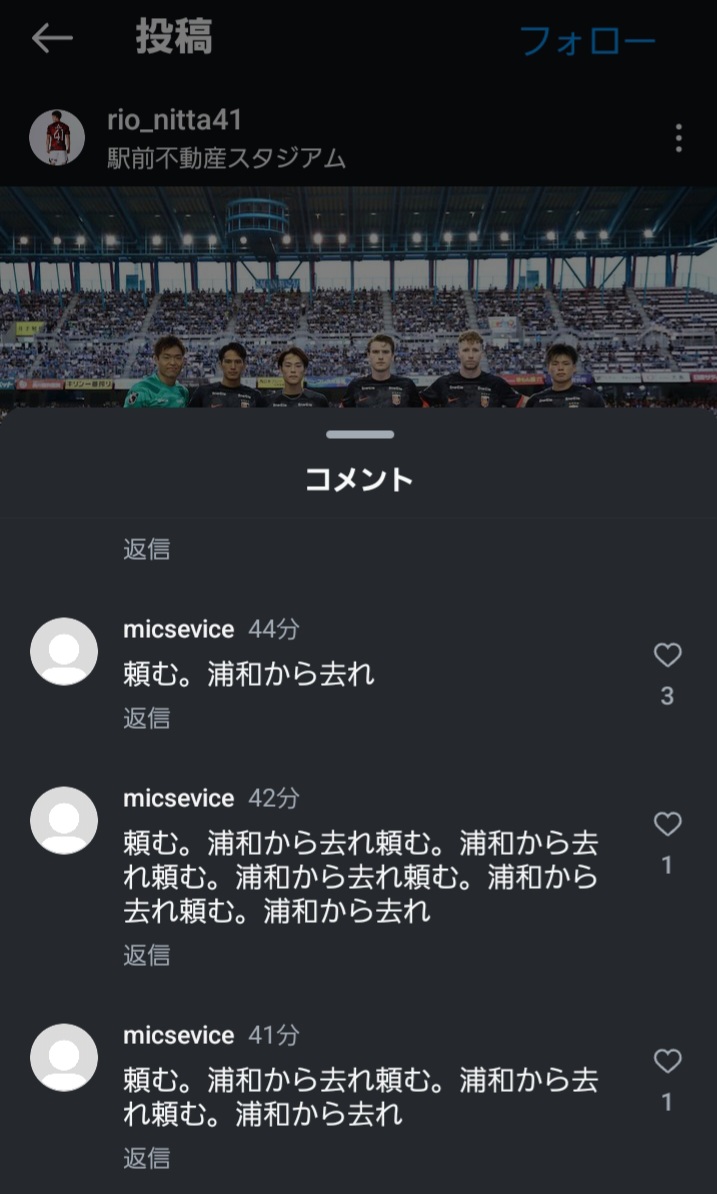The image size is (717, 1194).
Task: Tap the comment sheet's drag handle
Action: tap(359, 434)
